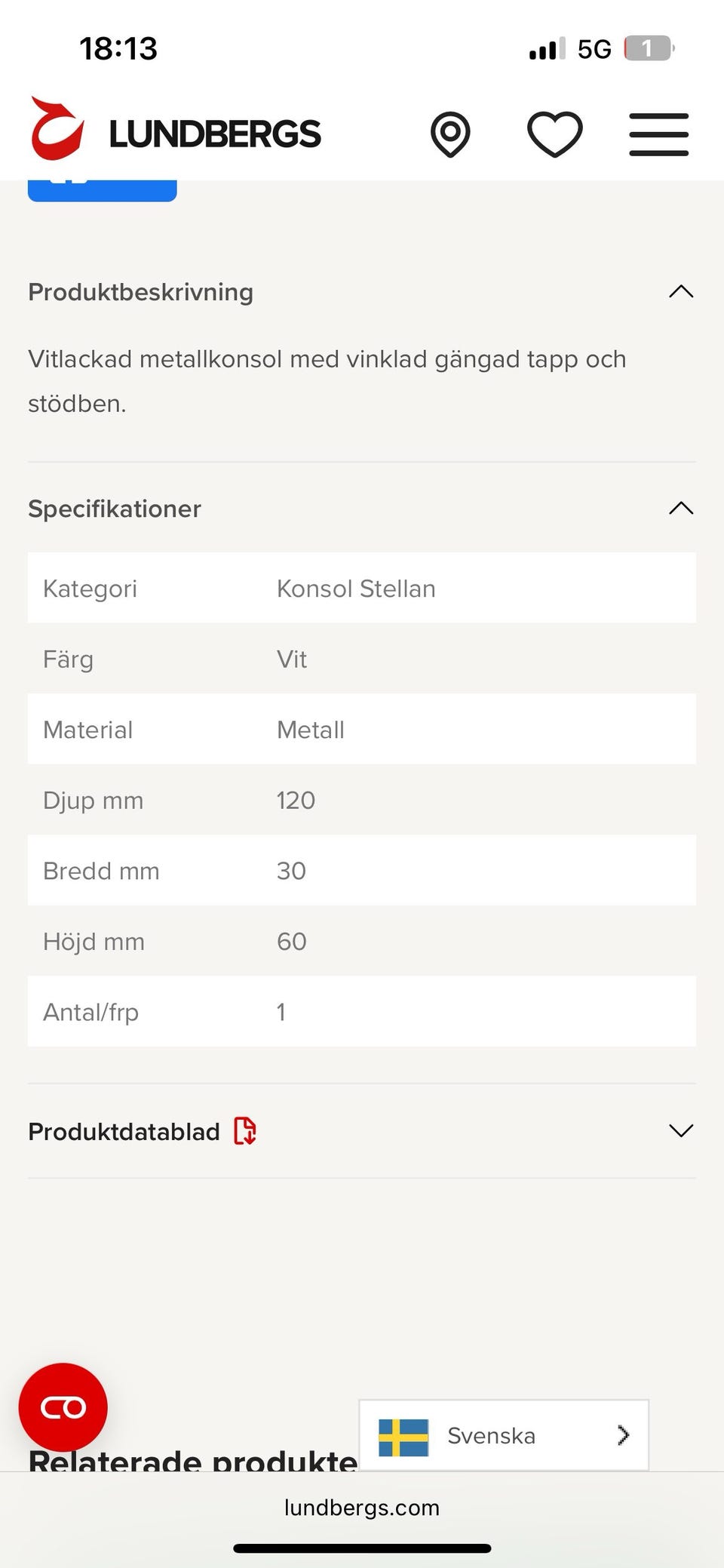The image size is (724, 1568).
Task: Select the Konsol Stellan category value
Action: click(356, 589)
